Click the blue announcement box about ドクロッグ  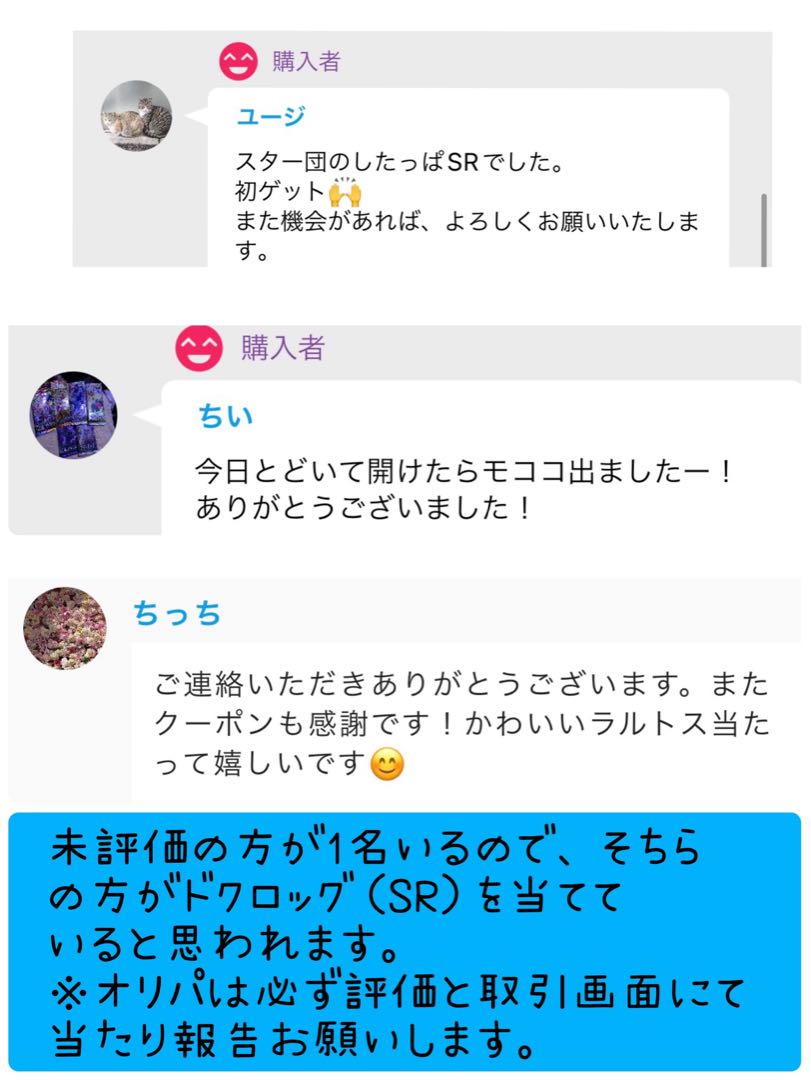tap(400, 940)
